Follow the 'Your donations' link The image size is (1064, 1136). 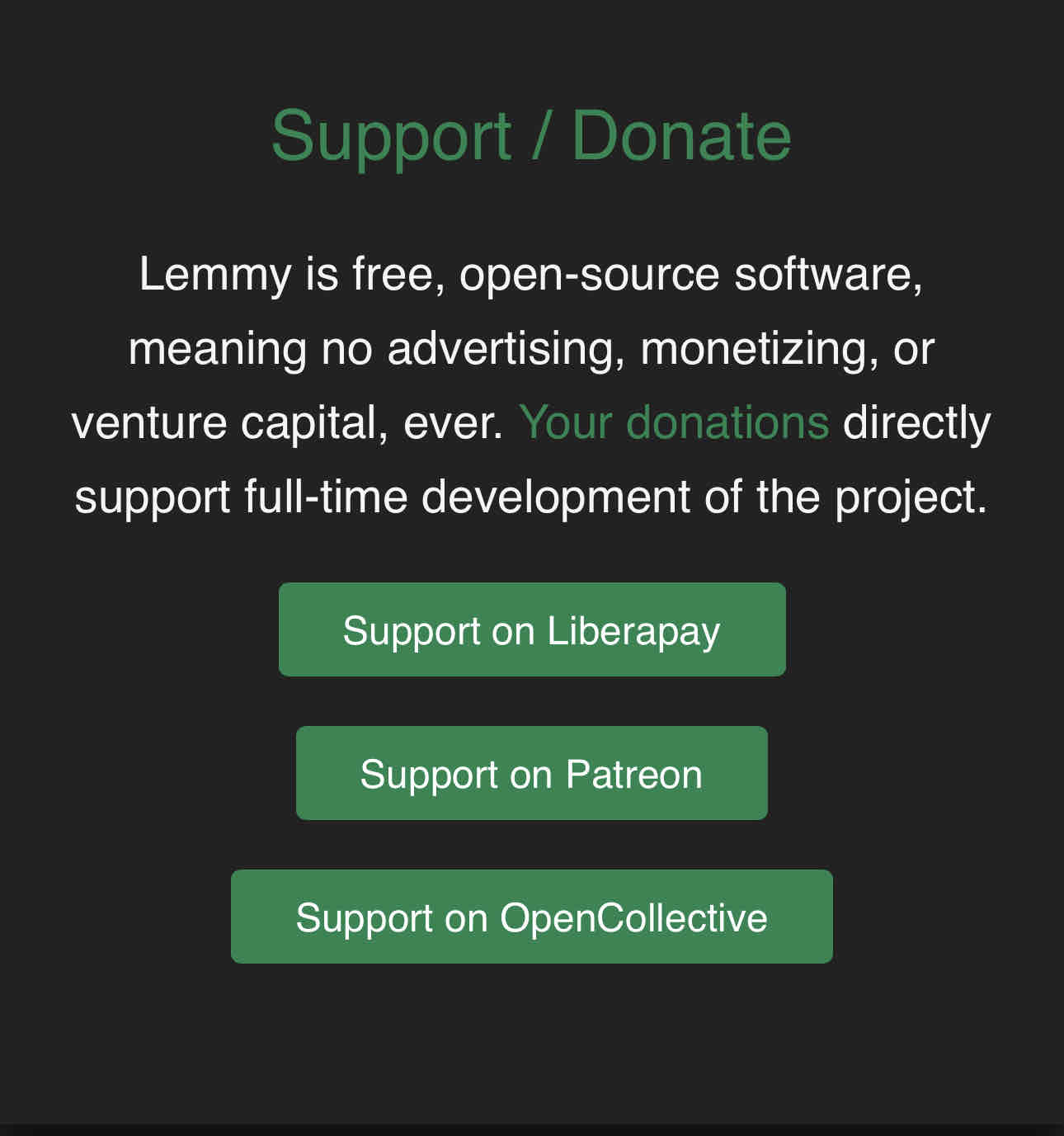pos(673,423)
